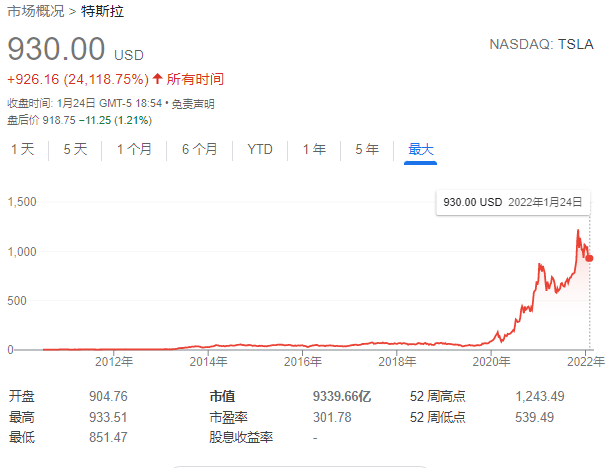The height and width of the screenshot is (468, 610).
Task: Show the 1个月 chart
Action: (134, 150)
